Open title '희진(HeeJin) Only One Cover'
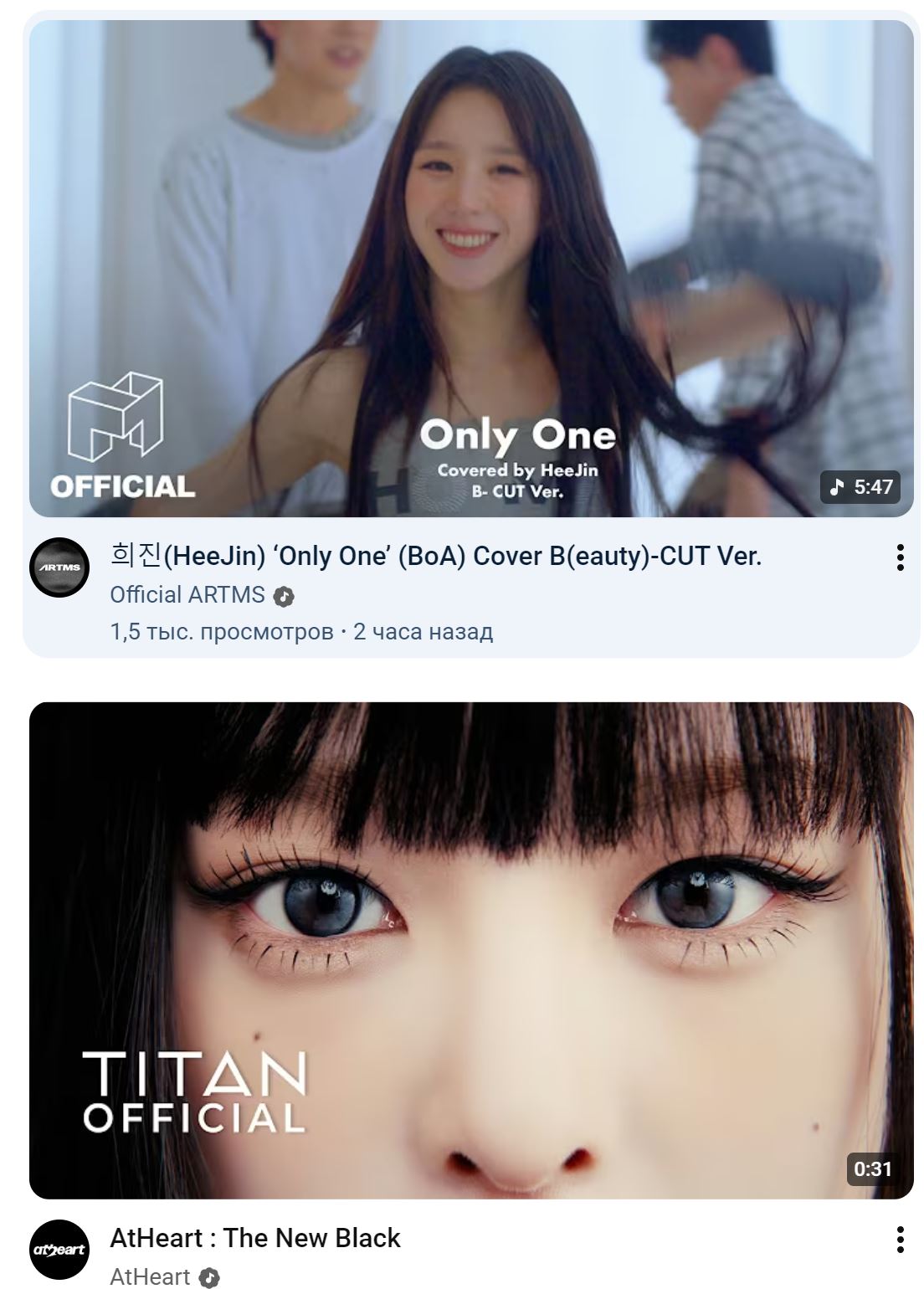924x1289 pixels. tap(435, 556)
